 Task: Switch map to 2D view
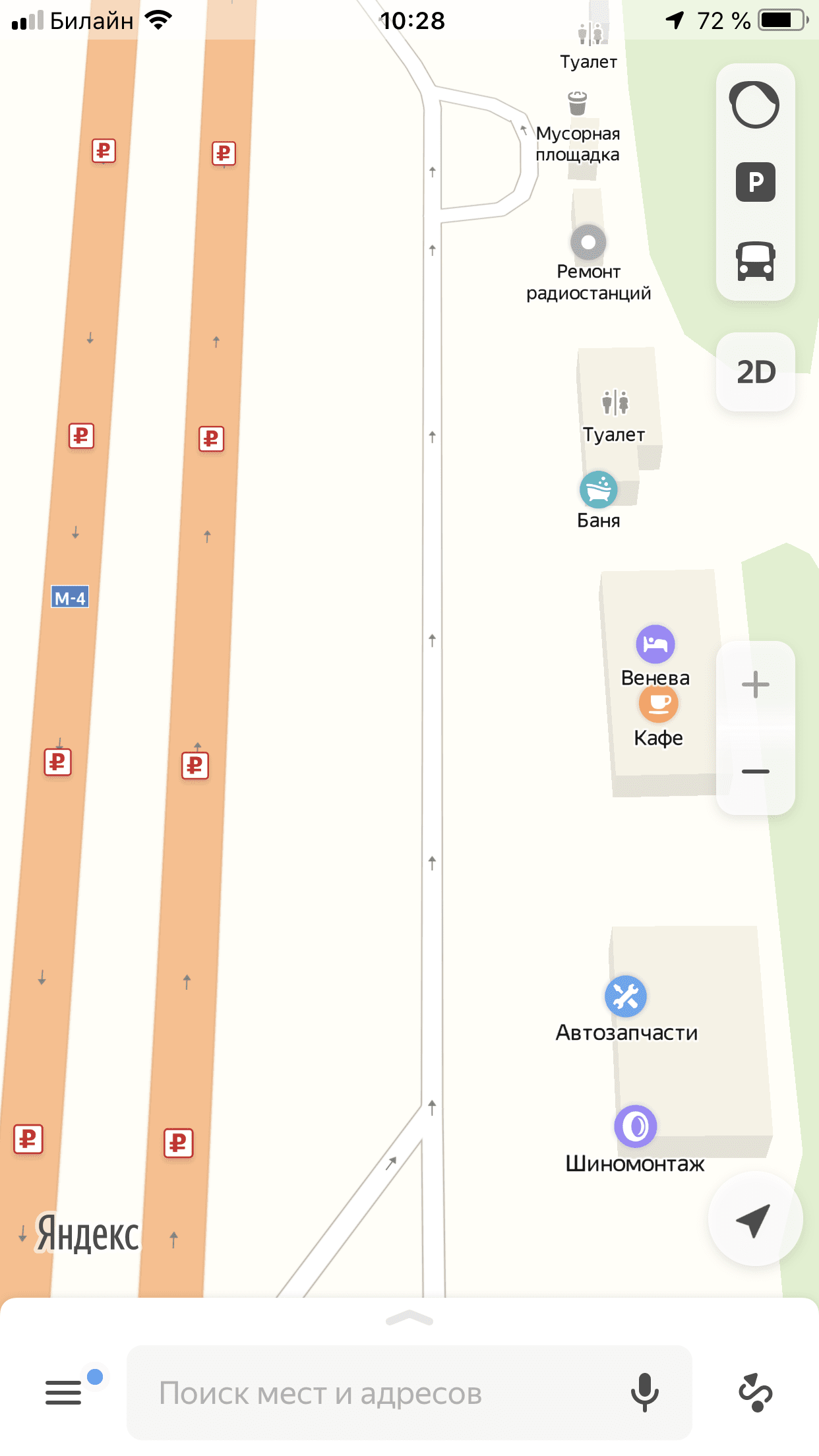coord(756,372)
